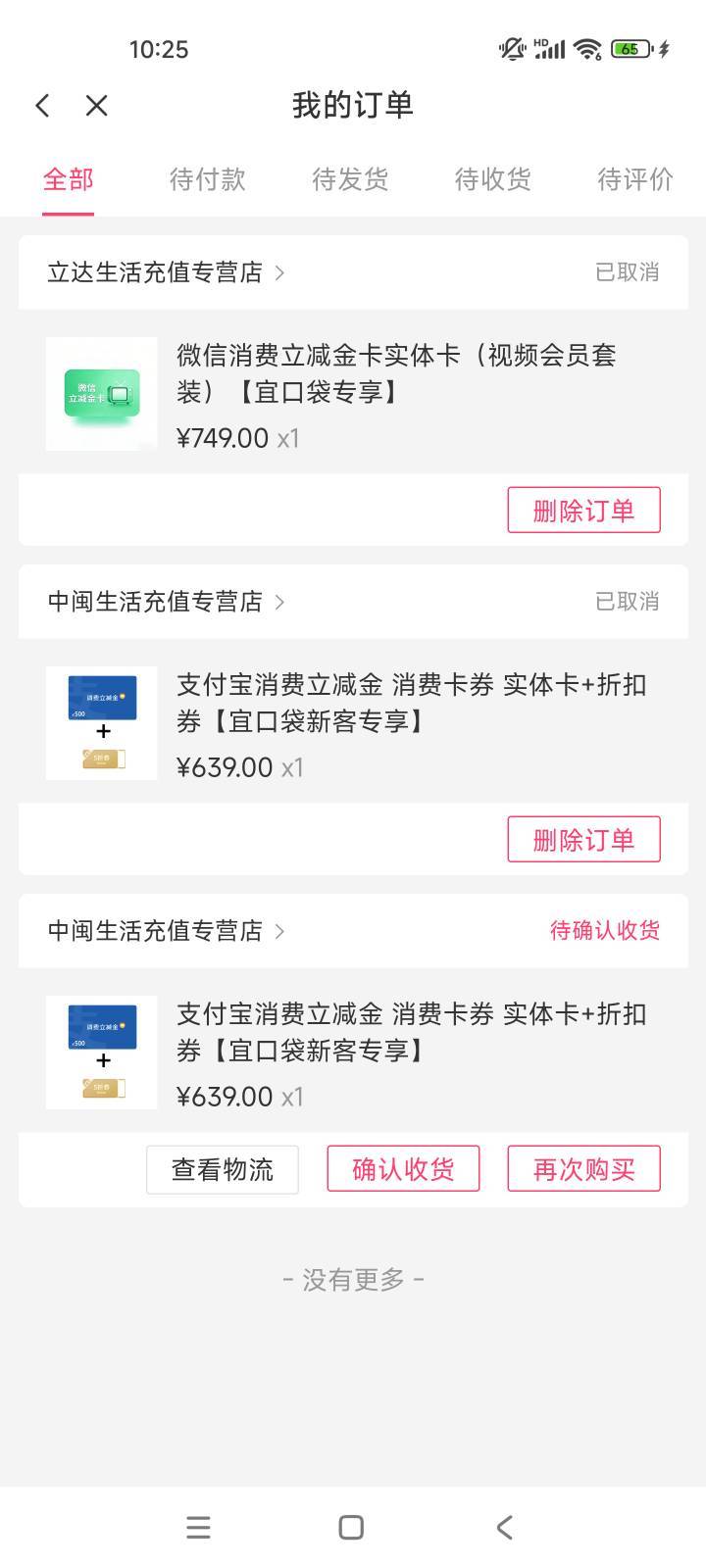Go back using the top arrow
This screenshot has height=1568, width=706.
pos(42,106)
